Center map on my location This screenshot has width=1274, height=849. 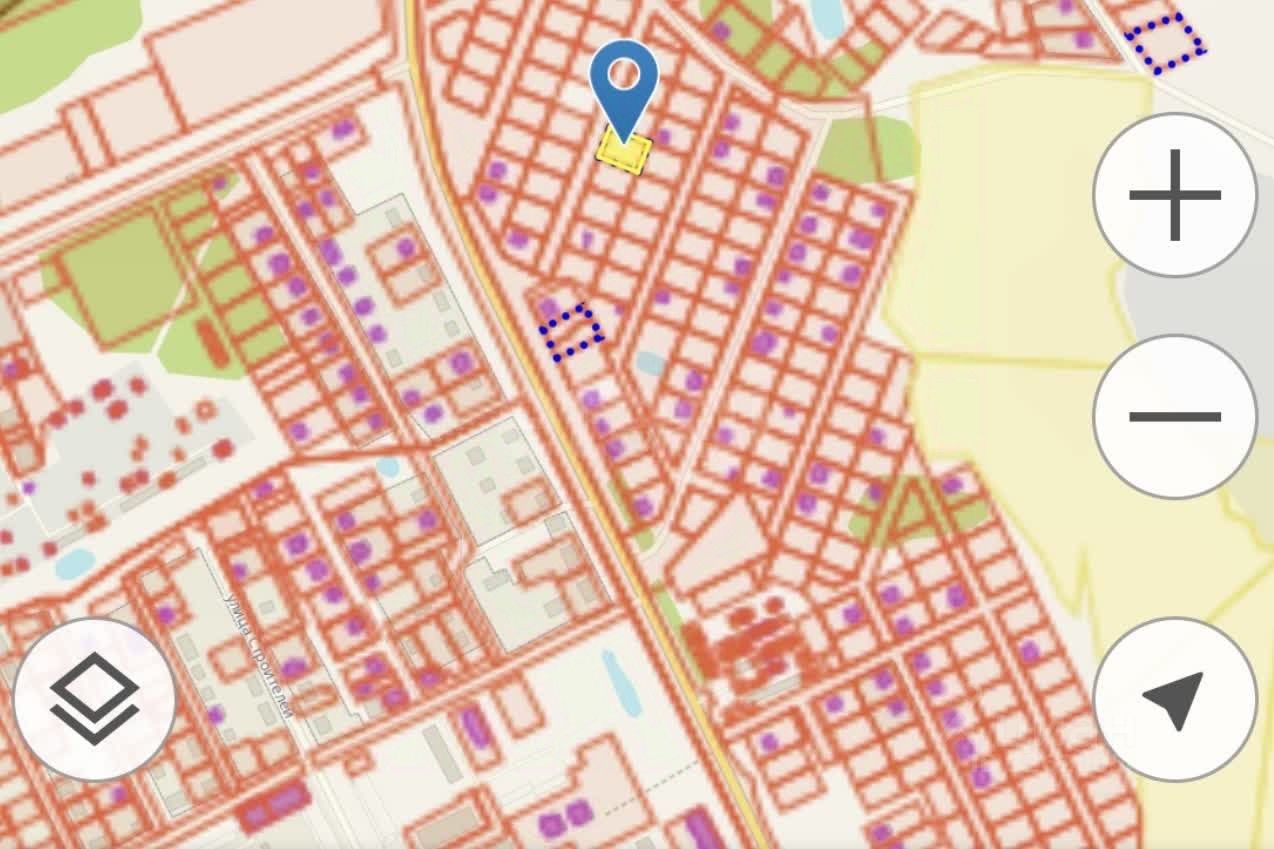tap(1174, 699)
